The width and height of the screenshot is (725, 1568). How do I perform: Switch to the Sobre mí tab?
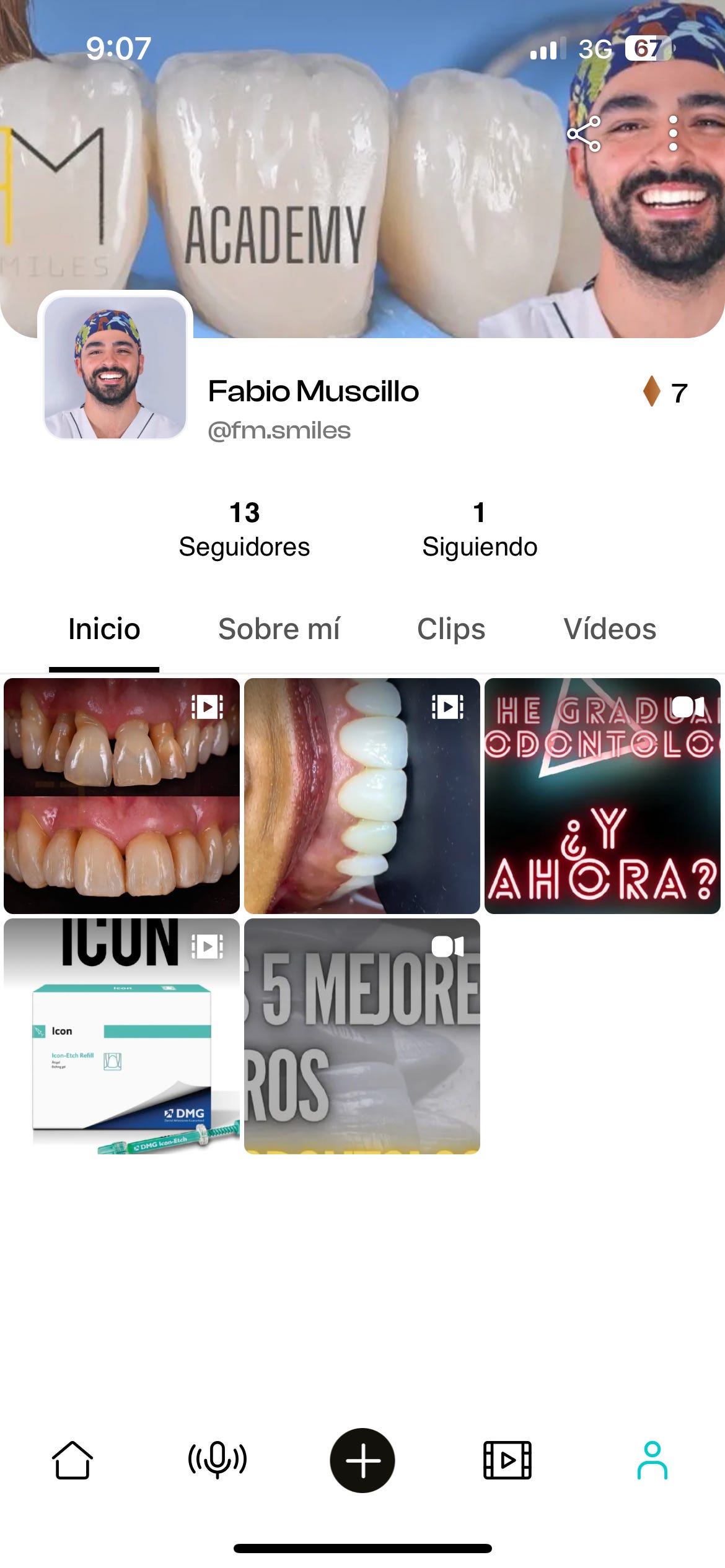279,629
